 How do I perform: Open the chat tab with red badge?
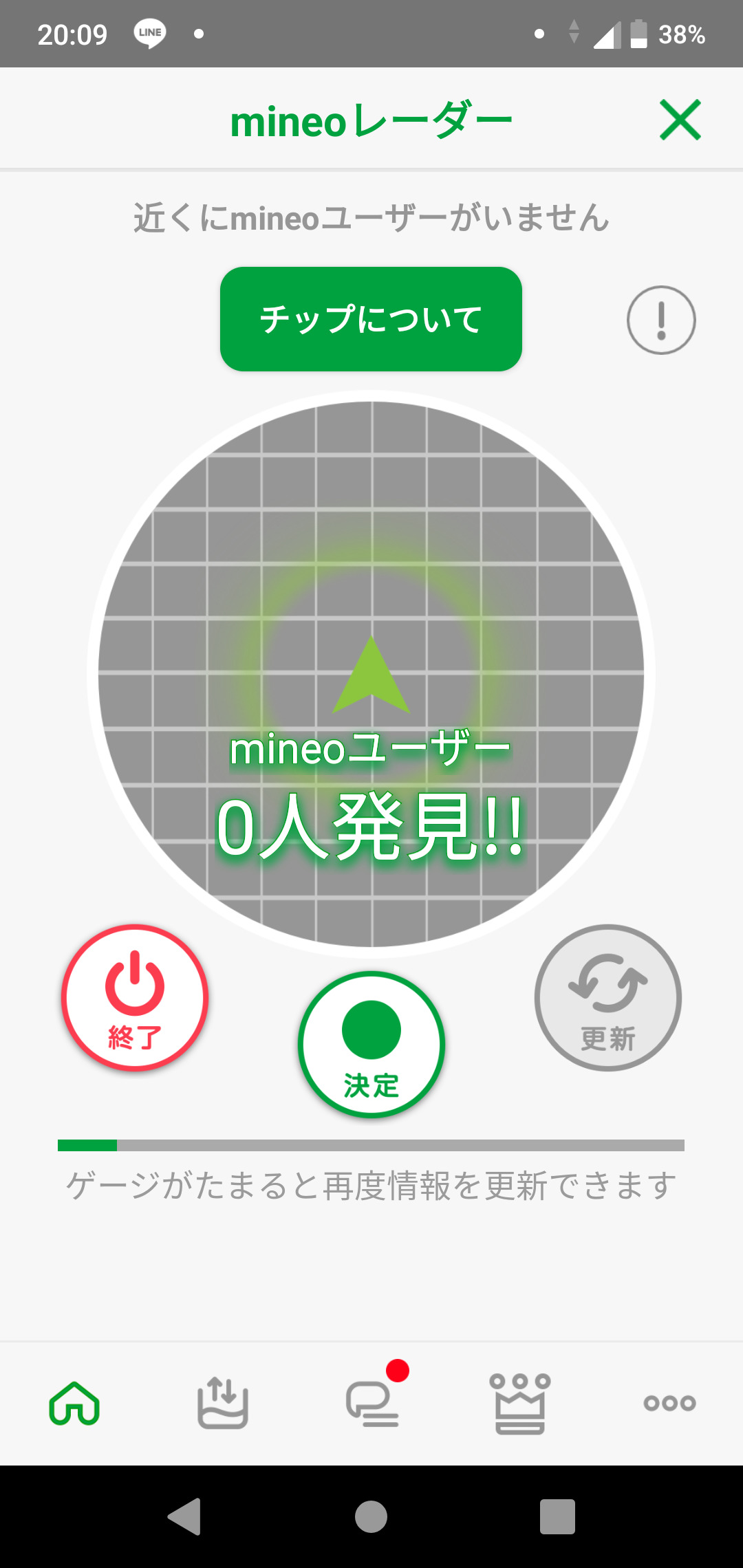pyautogui.click(x=372, y=1403)
